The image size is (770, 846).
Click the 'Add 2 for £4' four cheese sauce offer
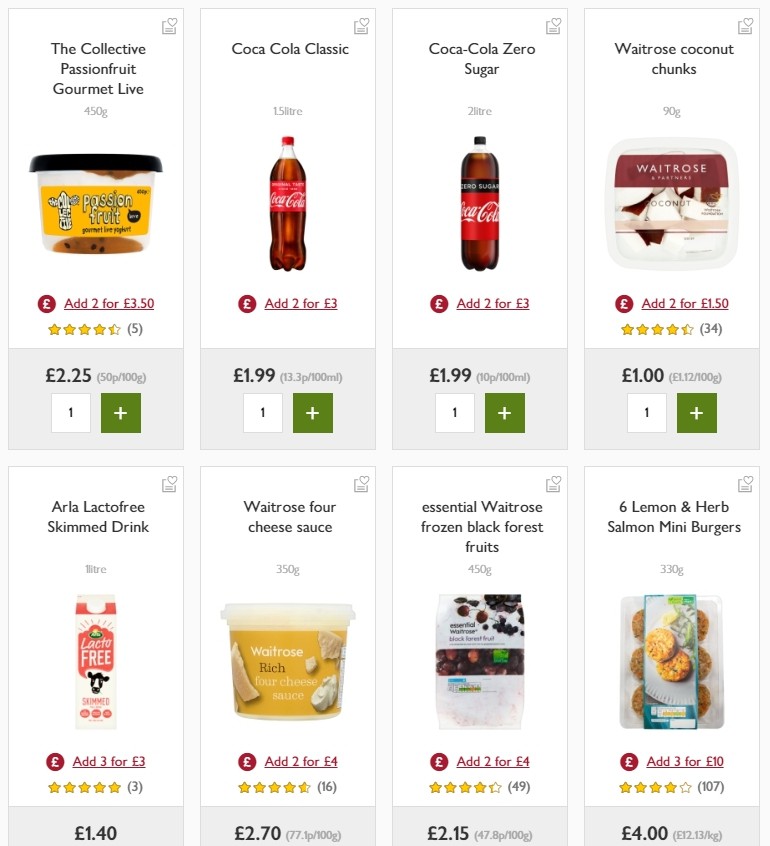pos(301,761)
